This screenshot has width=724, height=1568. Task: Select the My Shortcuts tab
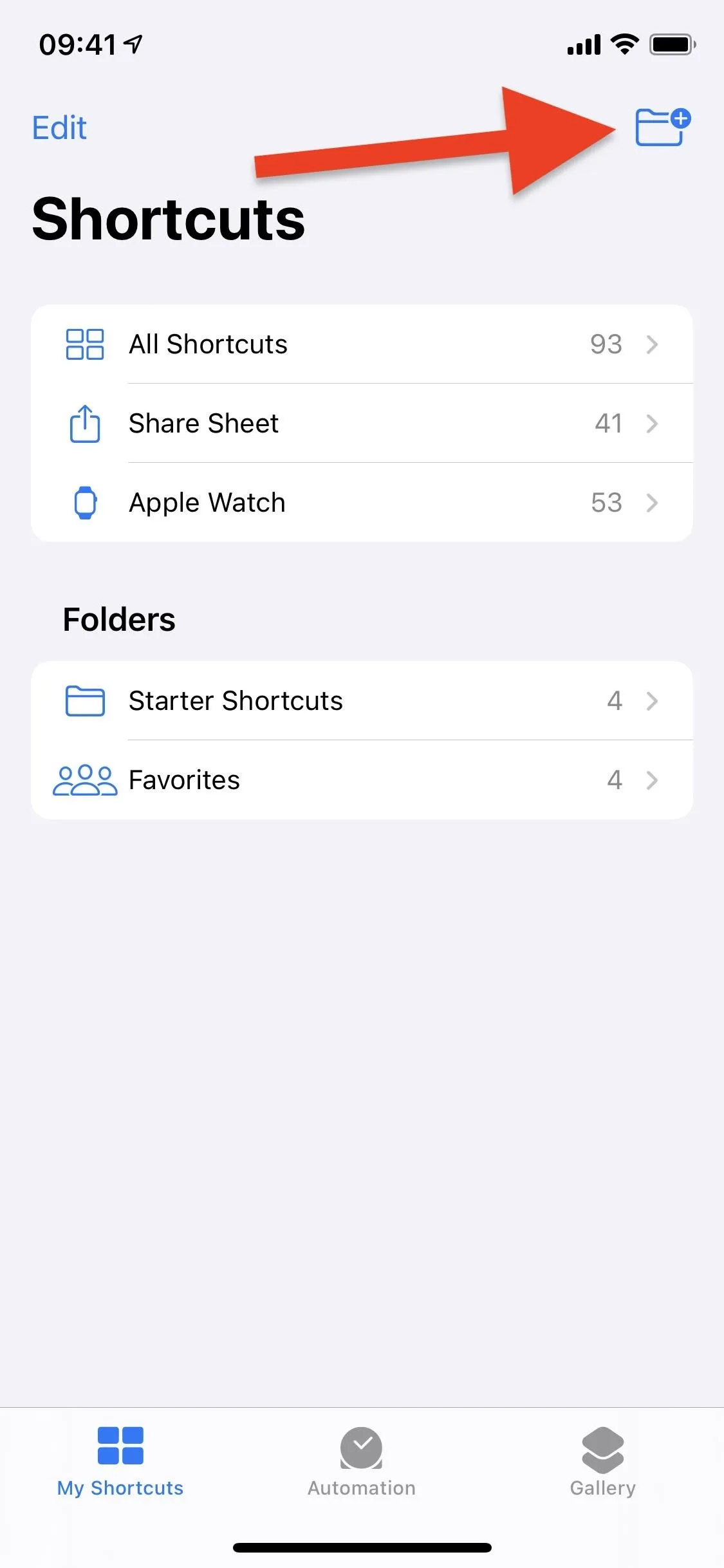tap(120, 1462)
